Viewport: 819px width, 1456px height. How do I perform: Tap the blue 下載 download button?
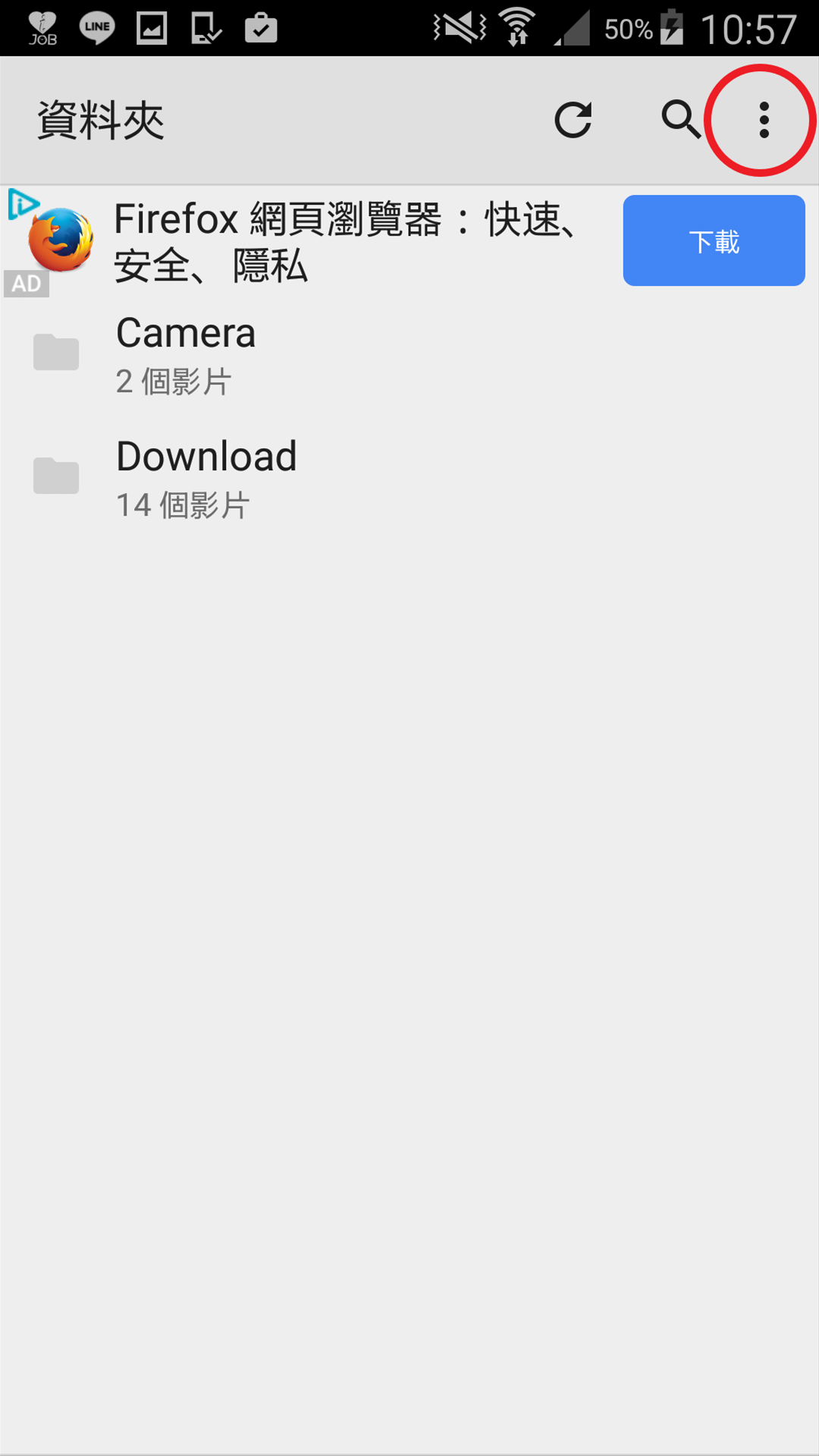point(714,240)
